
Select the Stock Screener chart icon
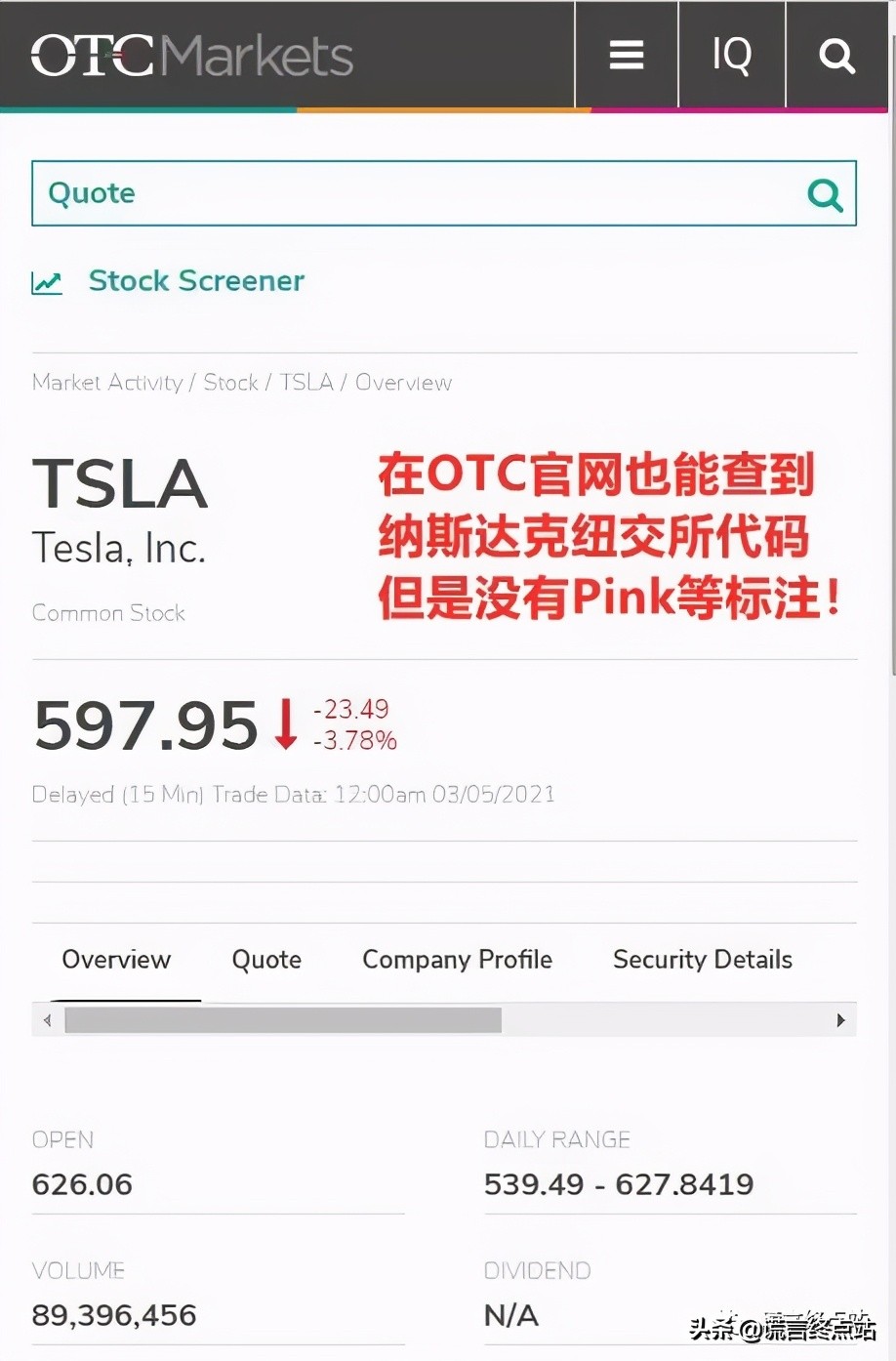coord(46,280)
